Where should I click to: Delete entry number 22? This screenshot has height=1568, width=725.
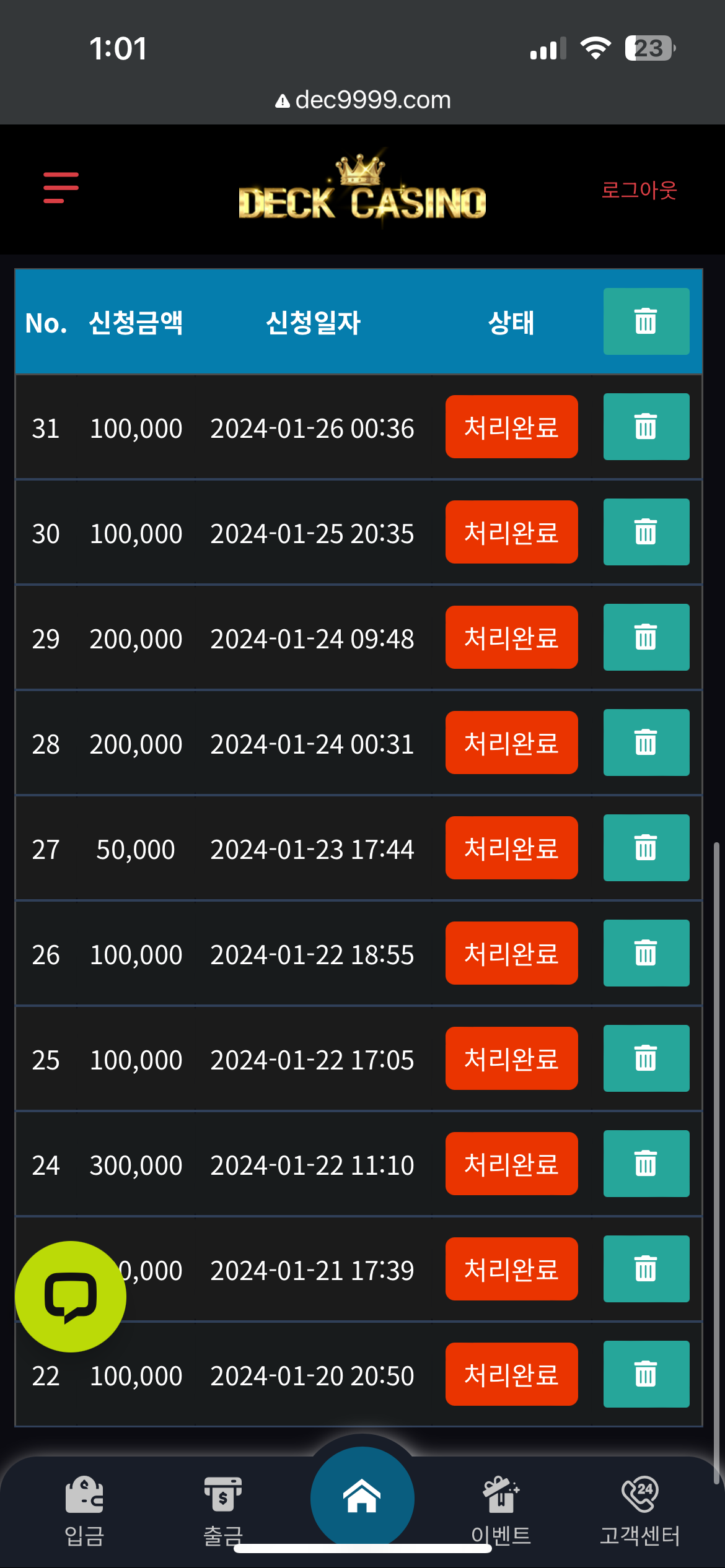point(646,1374)
